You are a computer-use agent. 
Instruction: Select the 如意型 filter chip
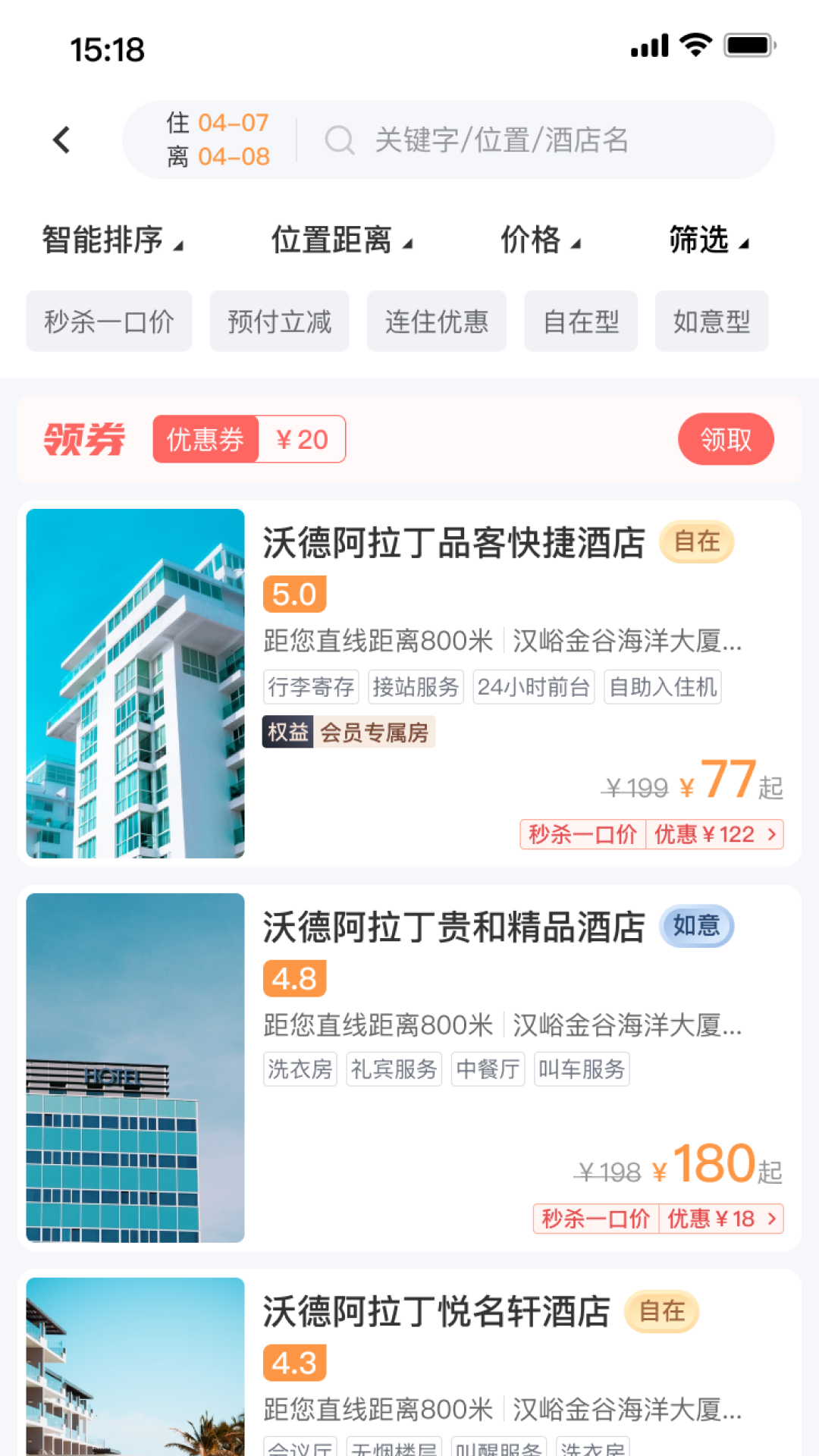pyautogui.click(x=711, y=322)
